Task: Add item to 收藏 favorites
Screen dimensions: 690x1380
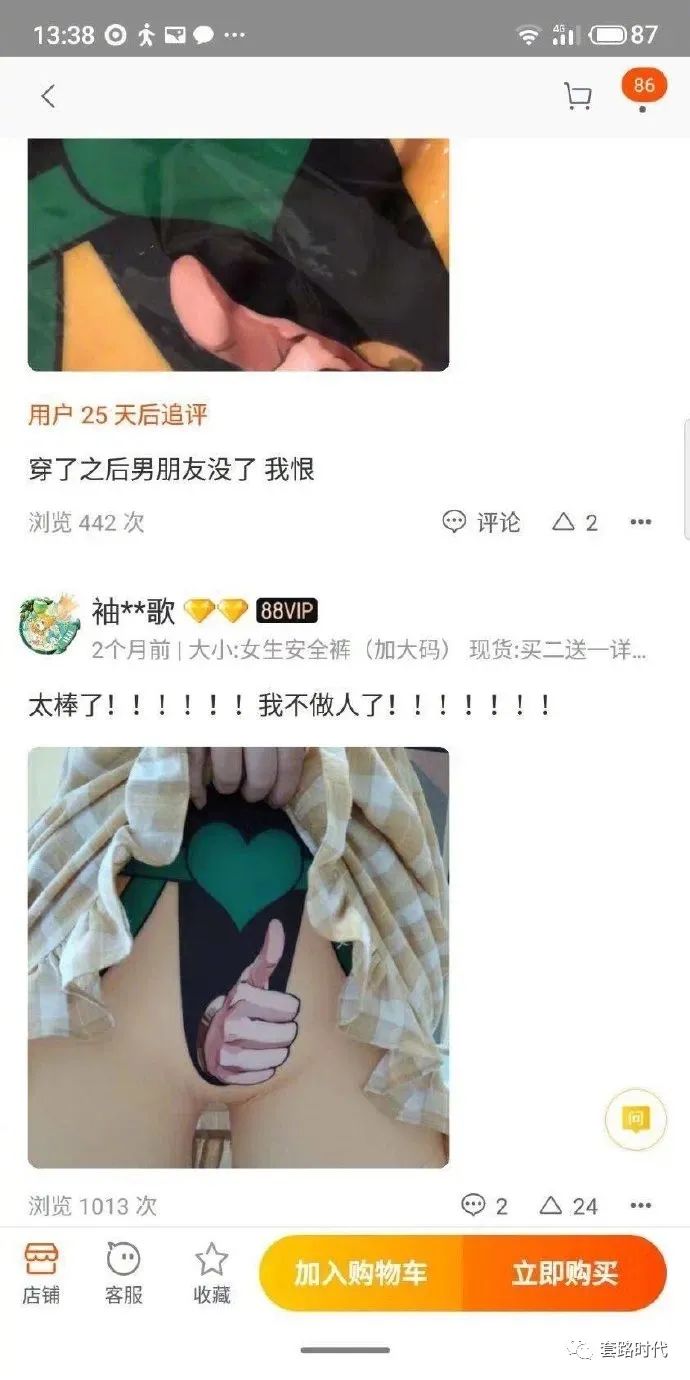Action: (212, 1272)
